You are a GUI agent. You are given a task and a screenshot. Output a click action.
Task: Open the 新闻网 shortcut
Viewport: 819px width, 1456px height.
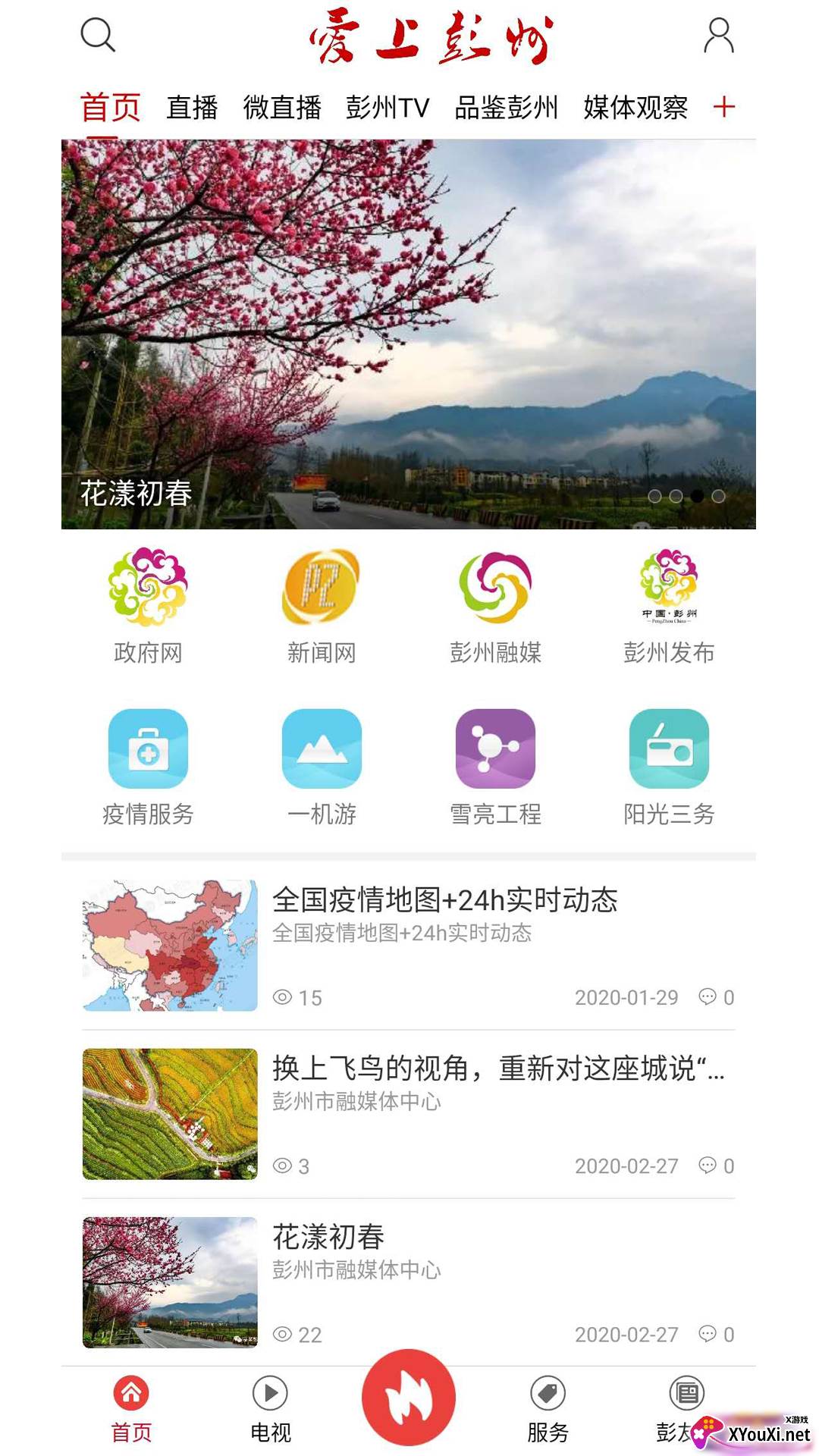[322, 606]
